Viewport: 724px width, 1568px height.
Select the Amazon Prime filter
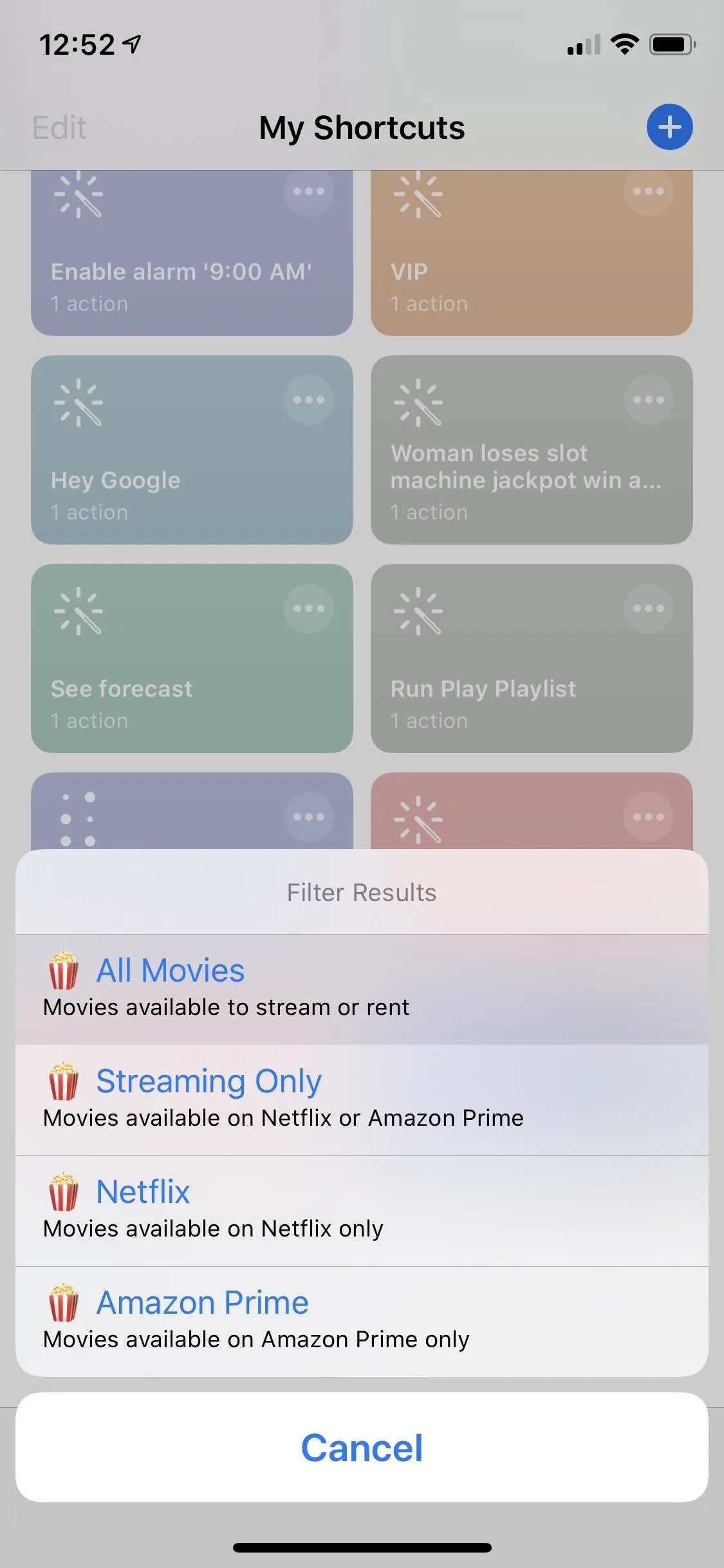362,1321
